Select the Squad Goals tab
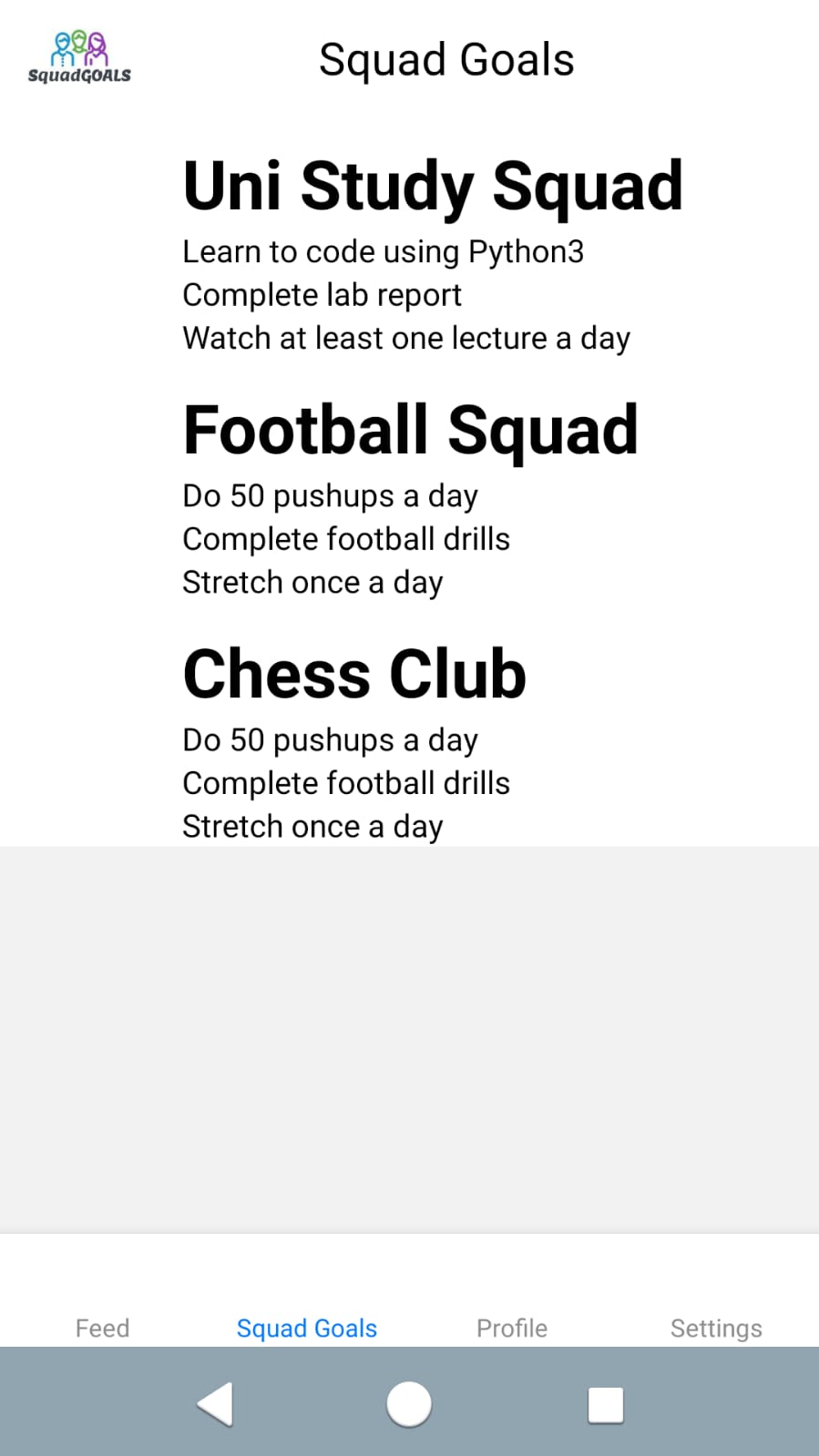The height and width of the screenshot is (1456, 819). click(306, 1327)
